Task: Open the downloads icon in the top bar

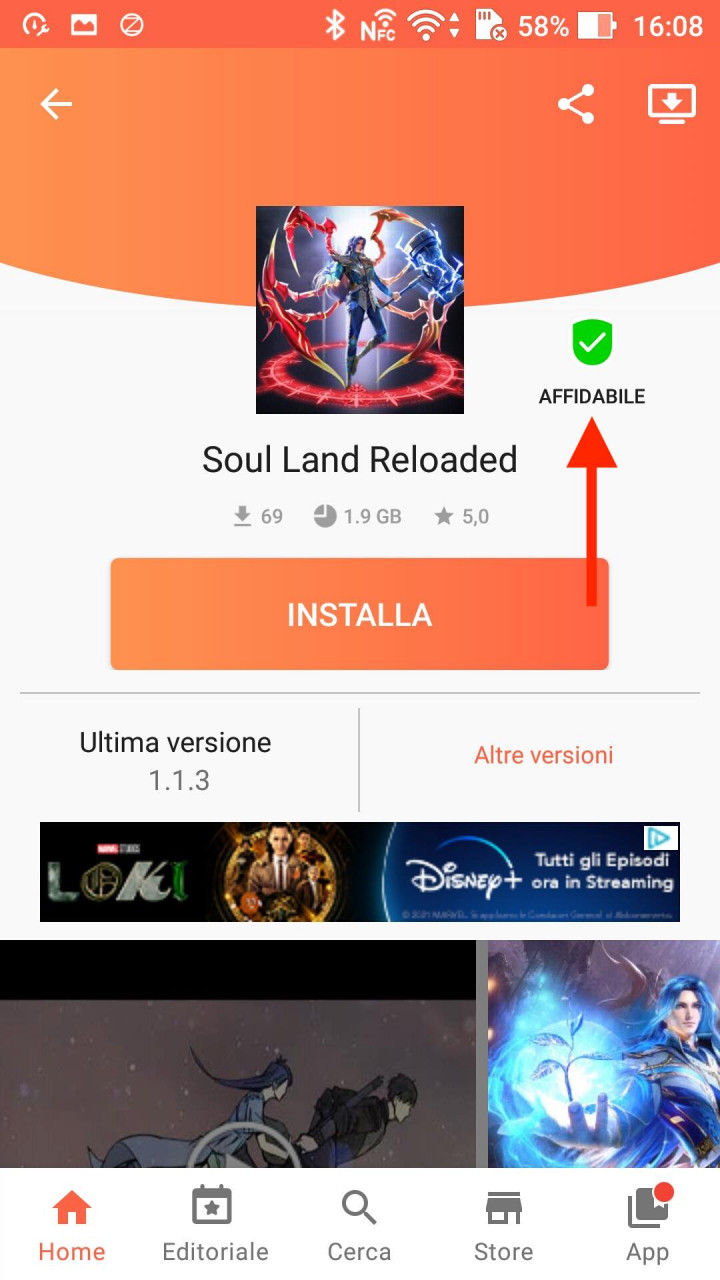Action: [672, 104]
